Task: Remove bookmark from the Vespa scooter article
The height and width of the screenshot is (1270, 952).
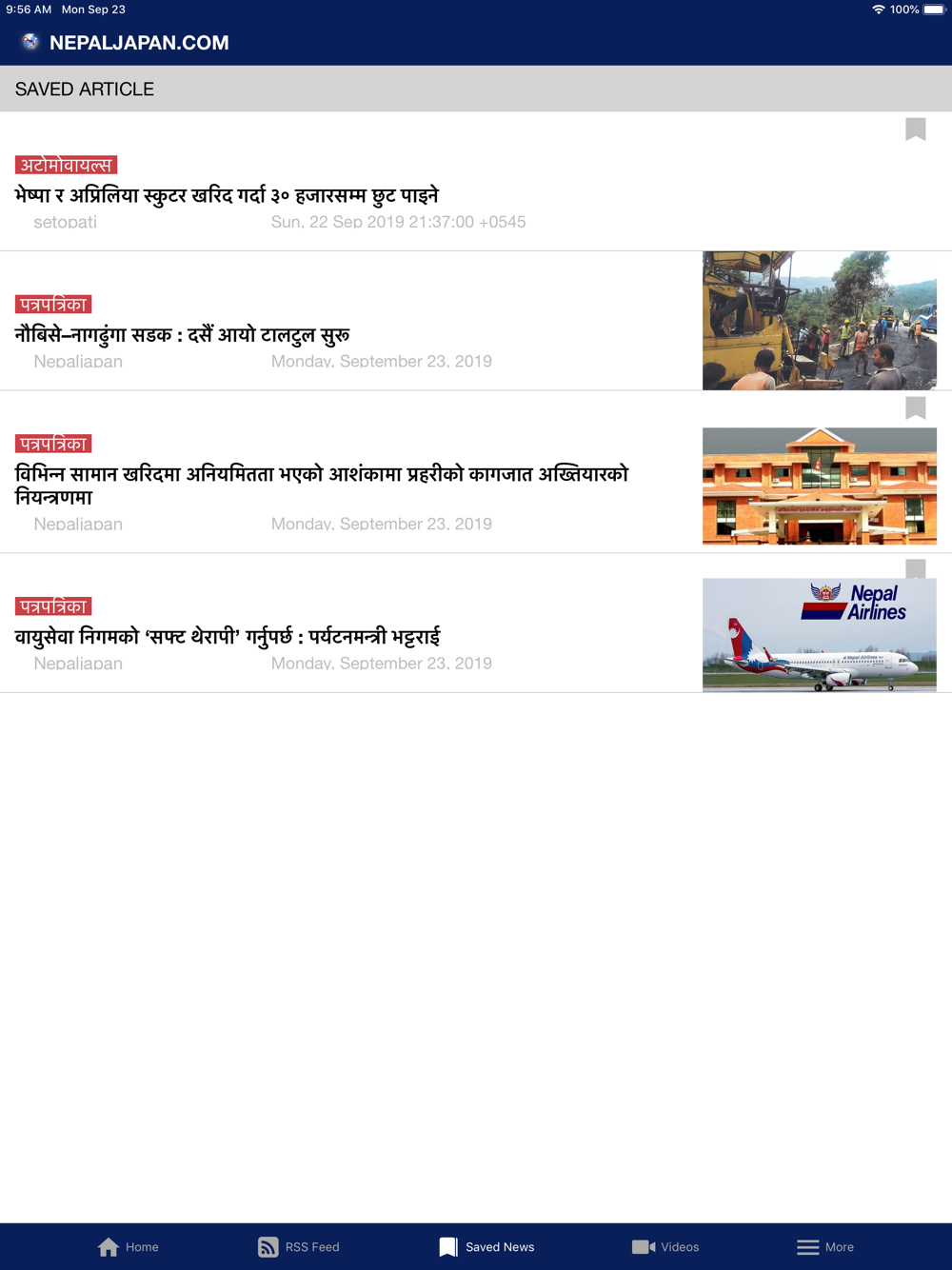Action: 915,129
